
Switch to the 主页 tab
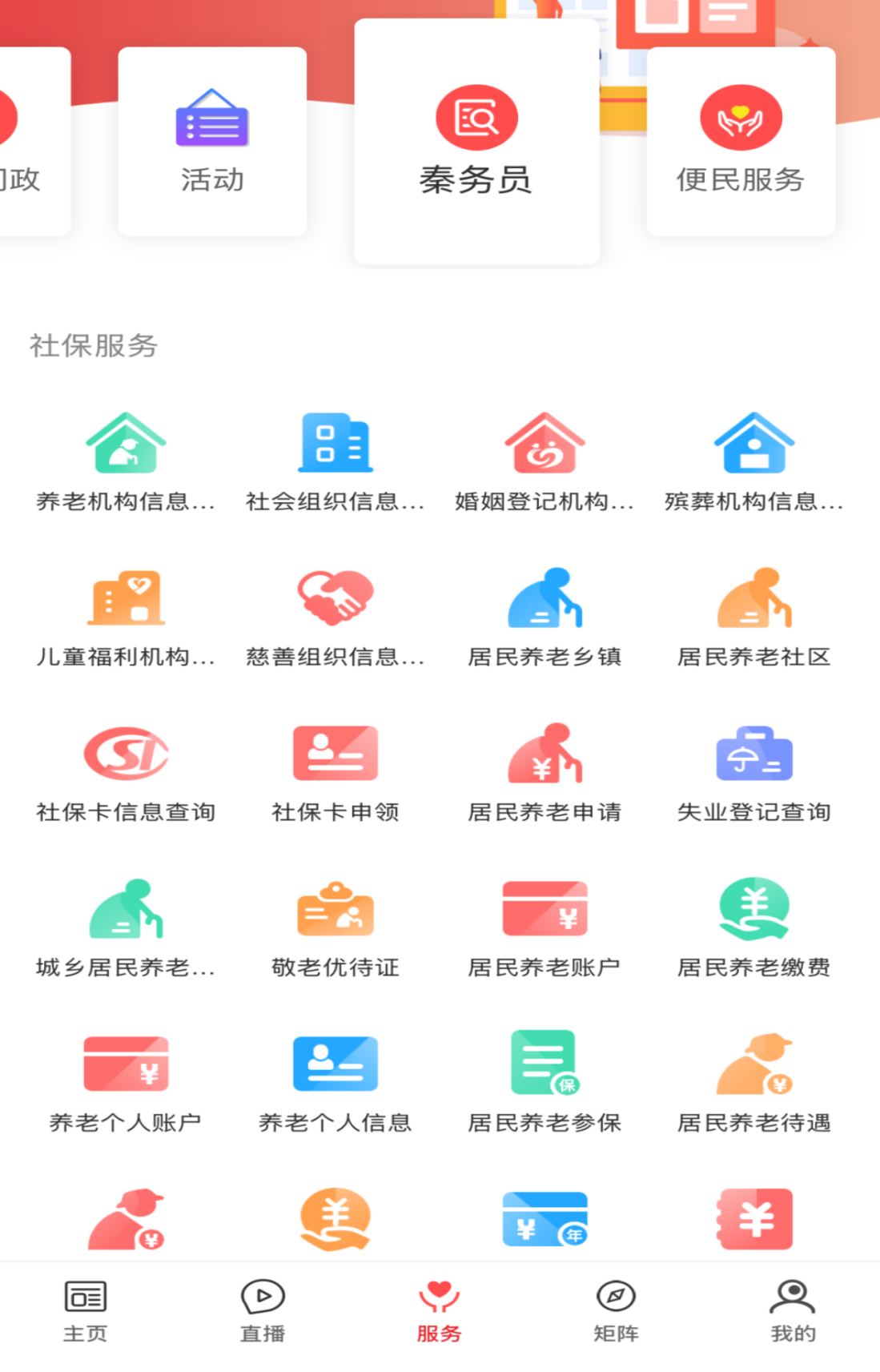86,1311
